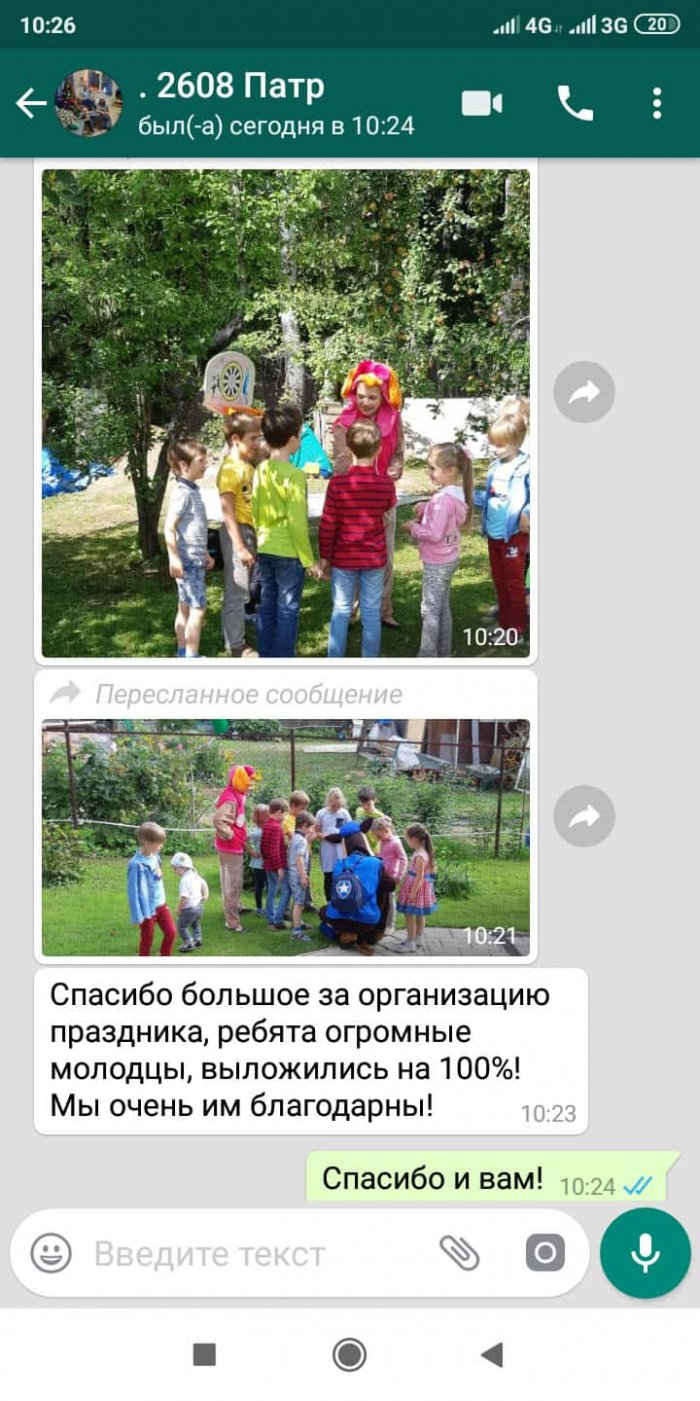Viewport: 700px width, 1401px height.
Task: Go back to the chat list
Action: (31, 103)
